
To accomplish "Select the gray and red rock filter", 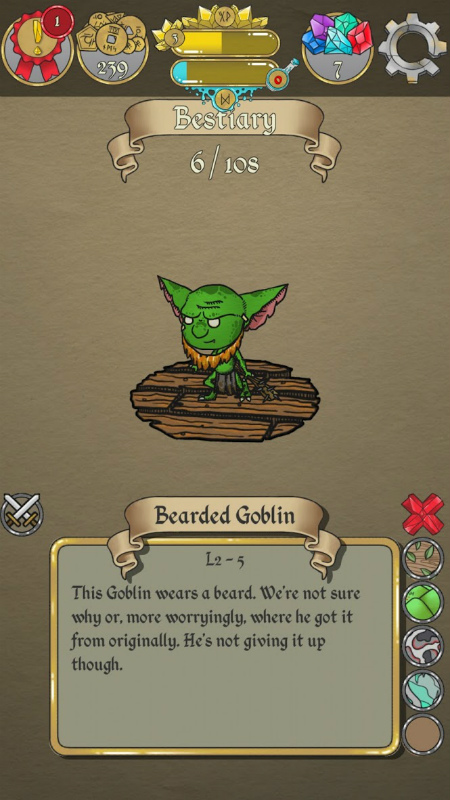I will click(422, 647).
